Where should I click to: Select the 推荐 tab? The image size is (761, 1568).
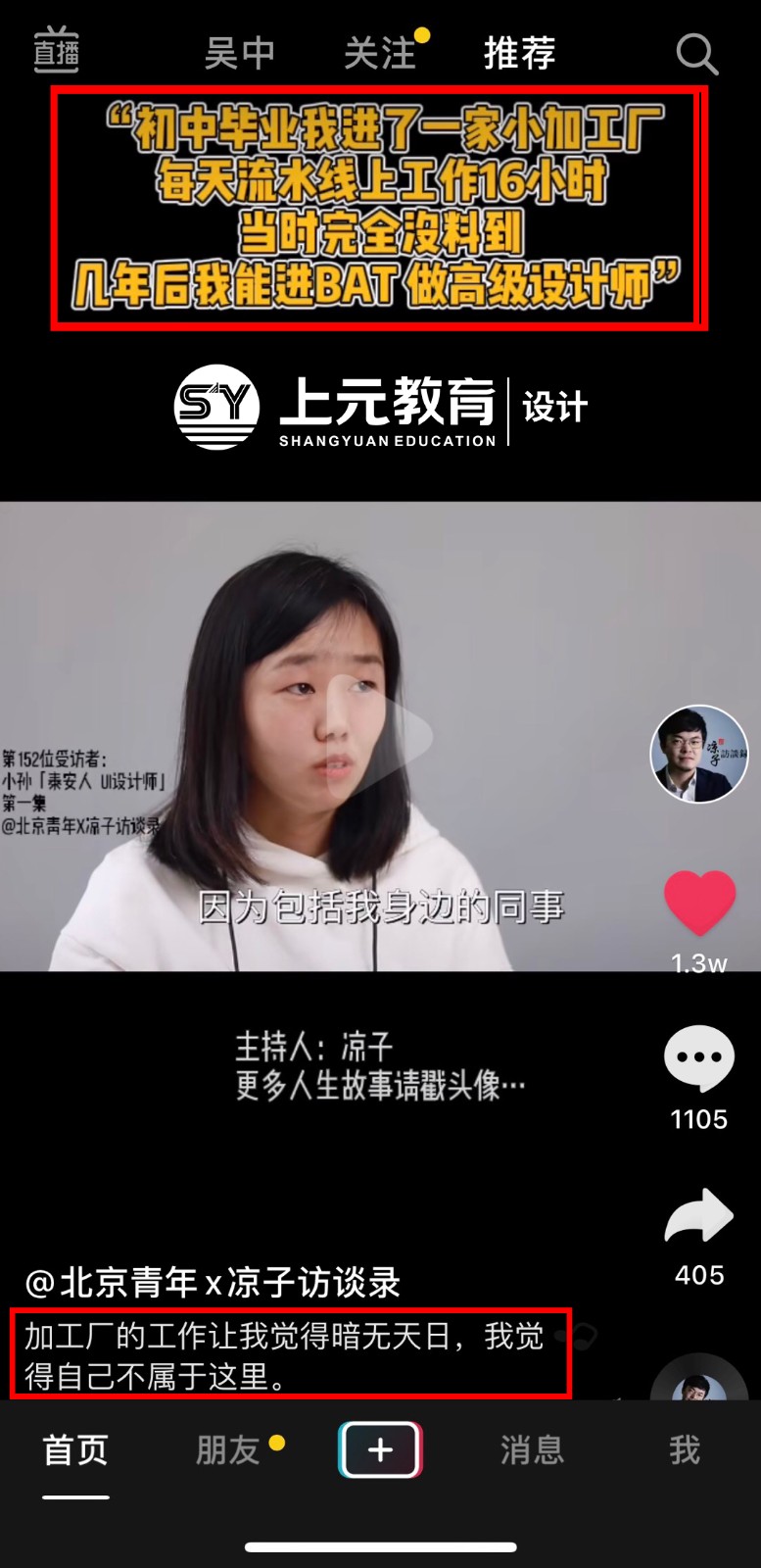519,53
